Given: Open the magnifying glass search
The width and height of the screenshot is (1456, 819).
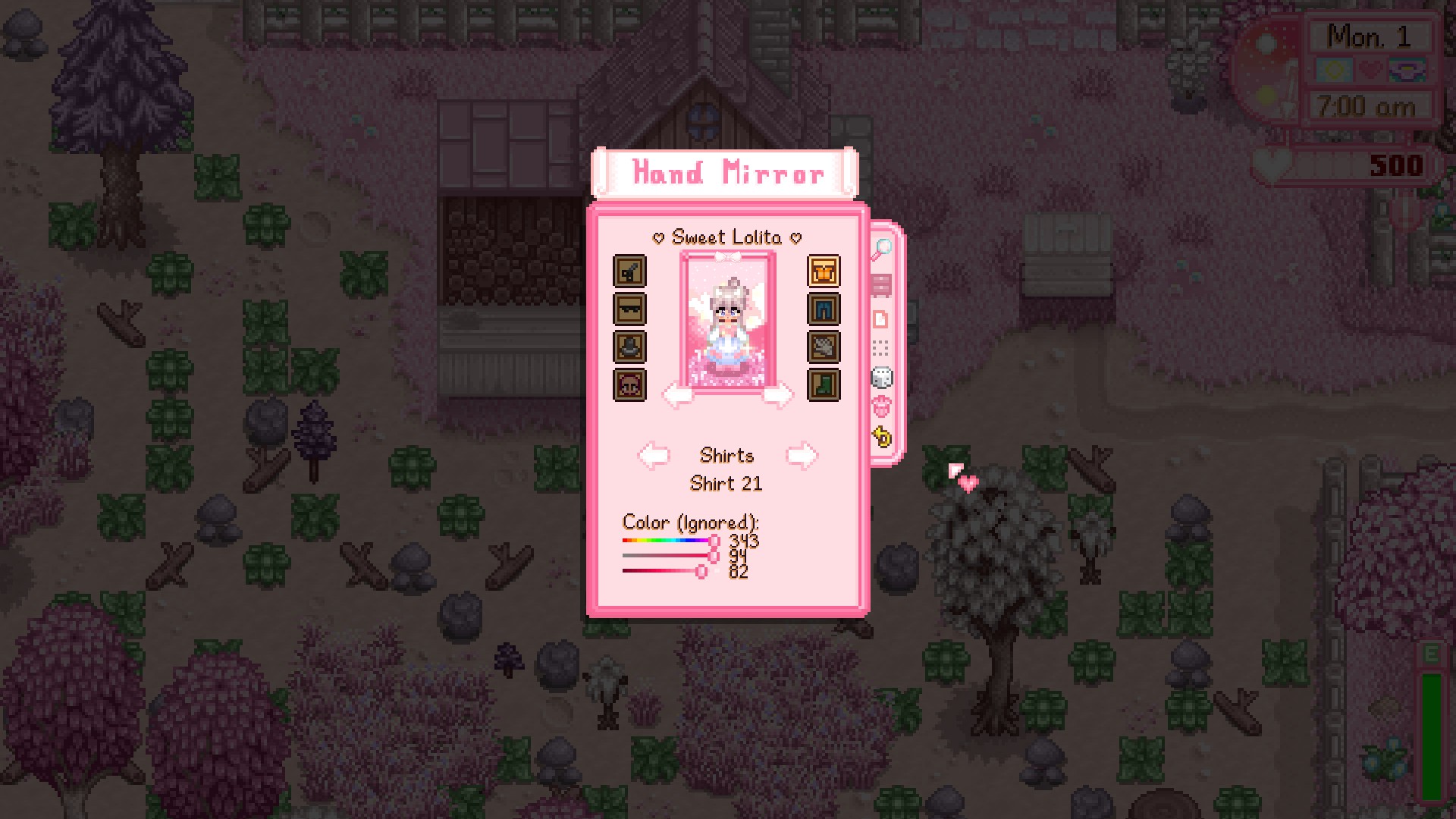Looking at the screenshot, I should click(882, 249).
